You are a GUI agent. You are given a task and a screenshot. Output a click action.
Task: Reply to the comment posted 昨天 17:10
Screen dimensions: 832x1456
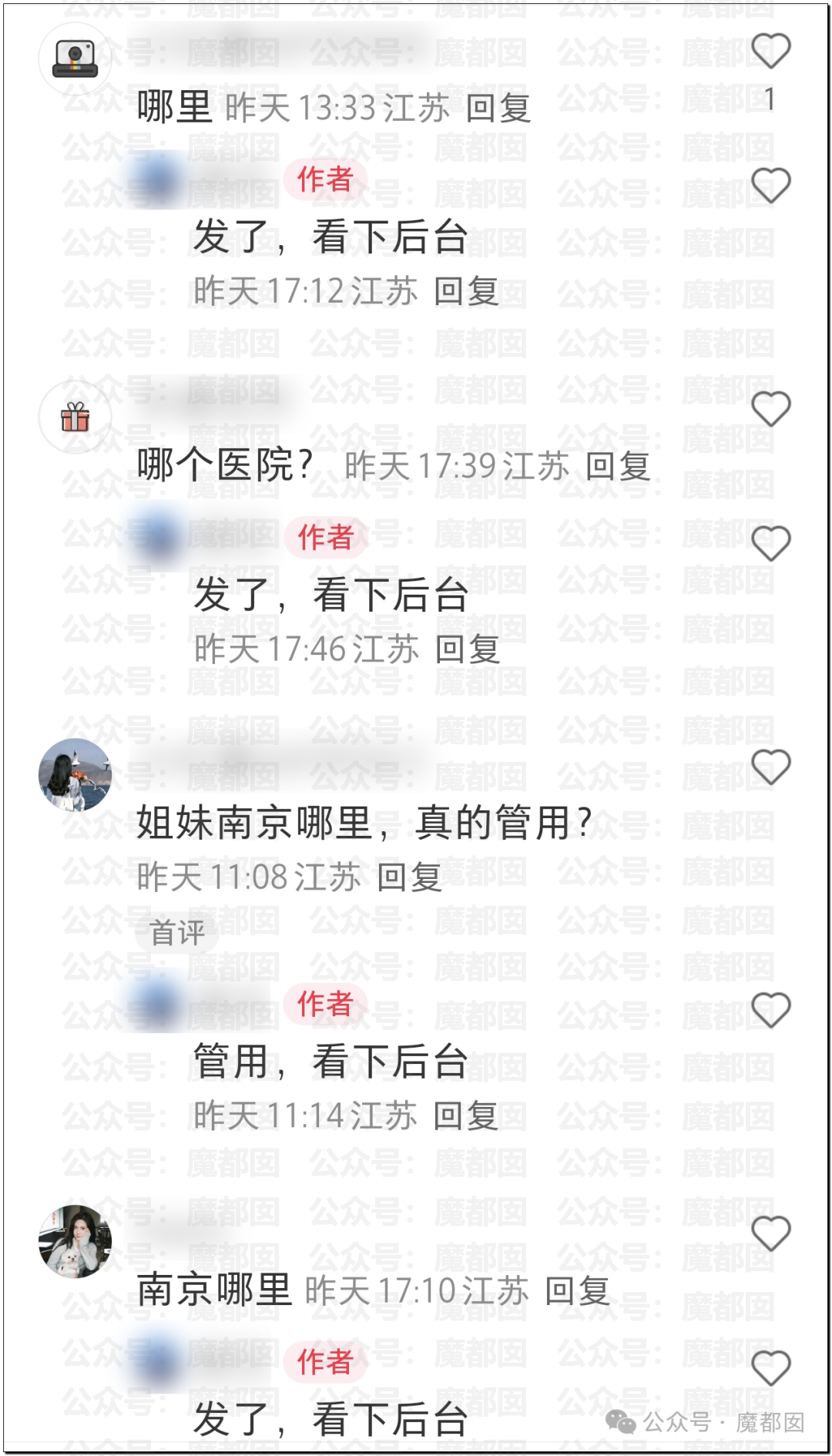(x=577, y=1290)
